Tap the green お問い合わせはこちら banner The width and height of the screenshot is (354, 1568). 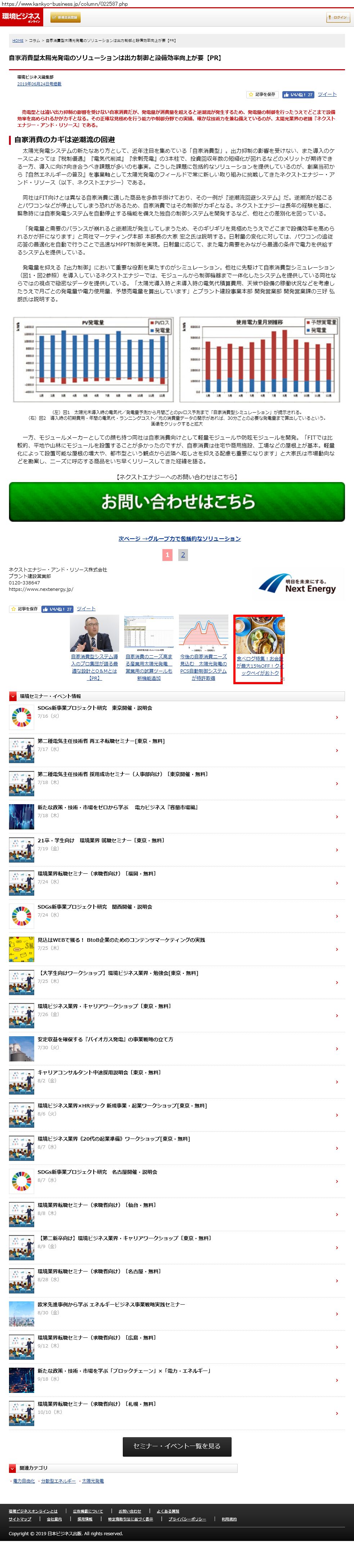pos(176,502)
